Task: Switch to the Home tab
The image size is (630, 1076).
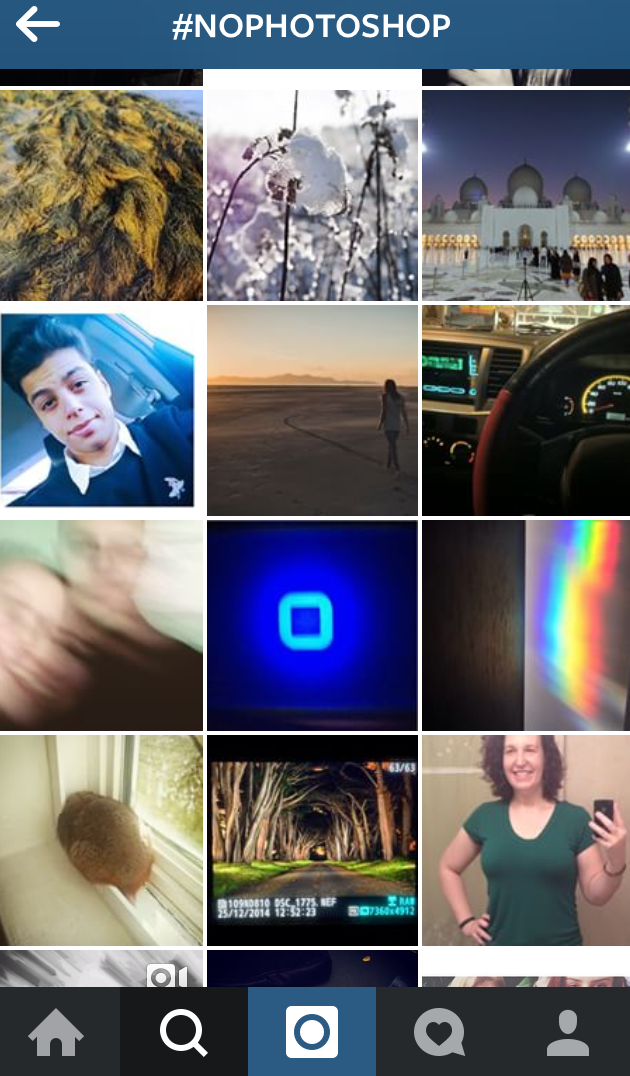Action: tap(56, 1033)
